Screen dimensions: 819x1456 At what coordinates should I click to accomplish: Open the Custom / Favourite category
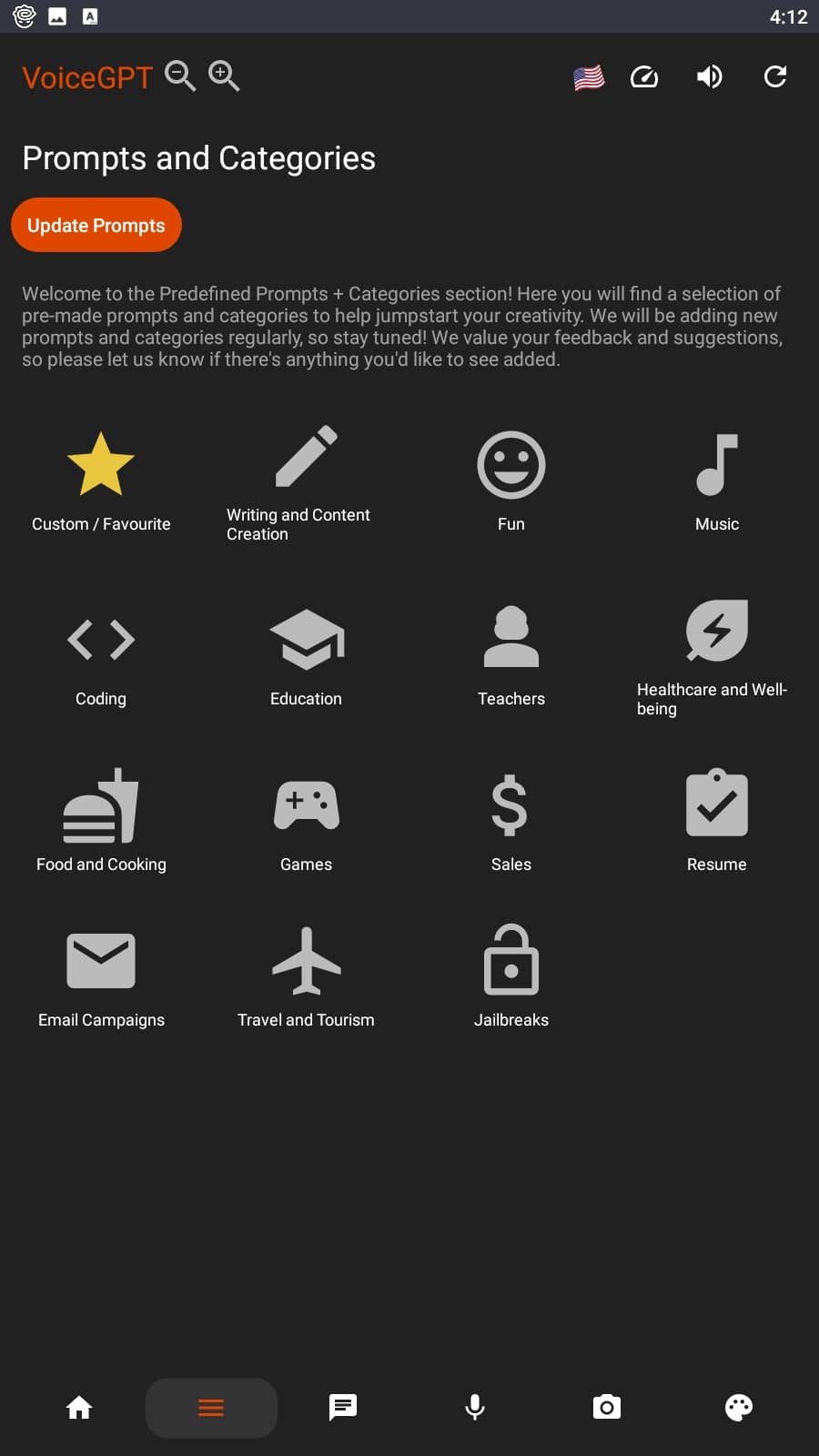point(101,482)
